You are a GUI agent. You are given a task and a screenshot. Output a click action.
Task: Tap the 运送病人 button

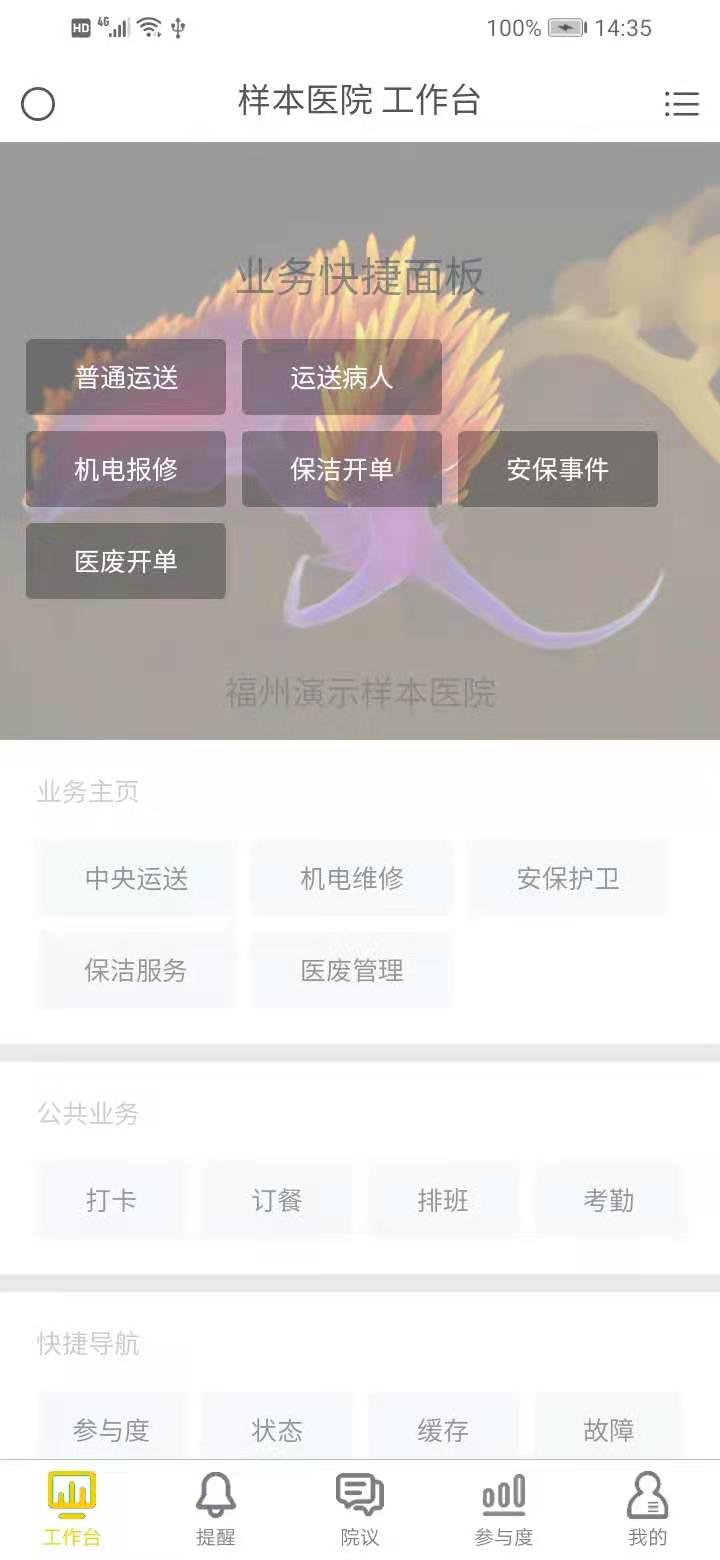point(341,377)
